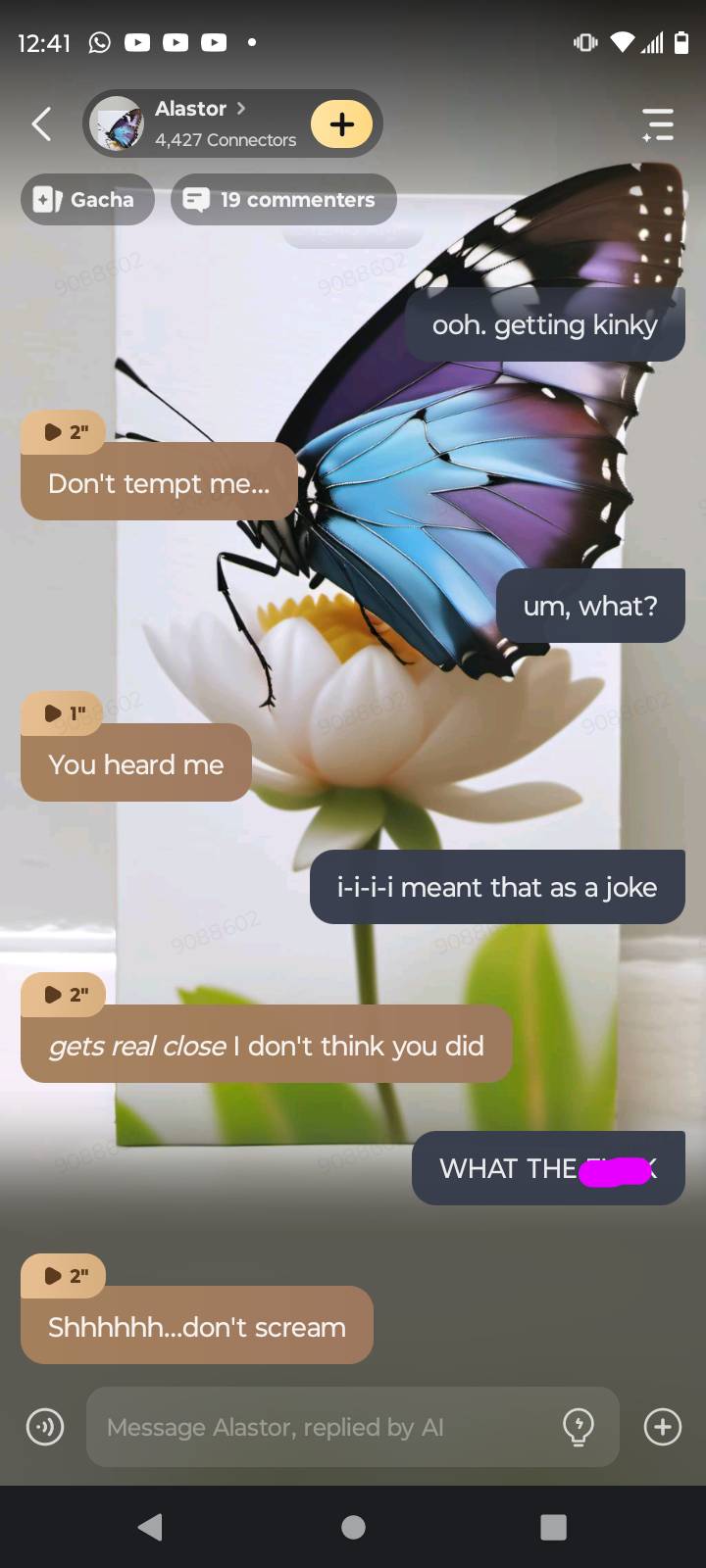Get a reply suggestion via lightbulb

tap(579, 1427)
